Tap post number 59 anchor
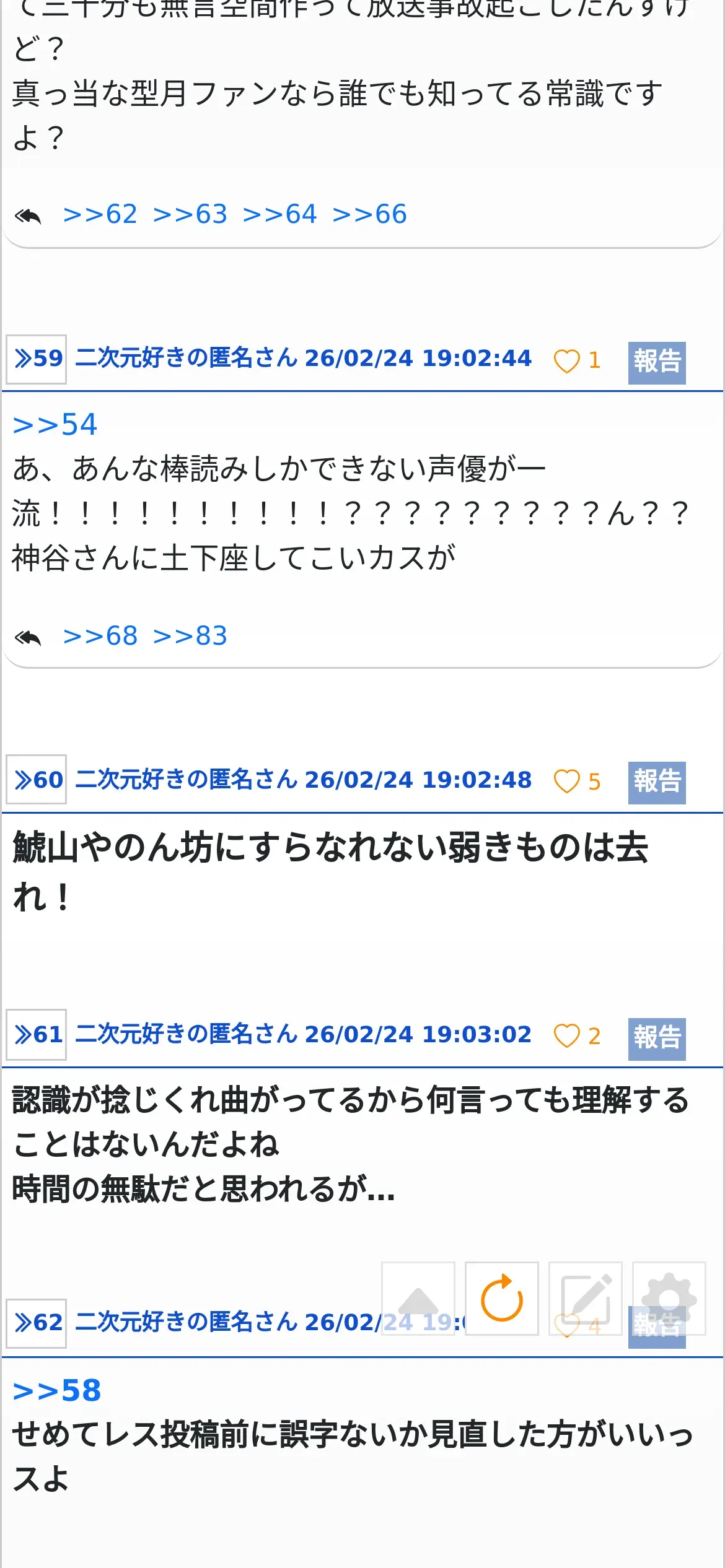This screenshot has width=725, height=1568. 37,359
